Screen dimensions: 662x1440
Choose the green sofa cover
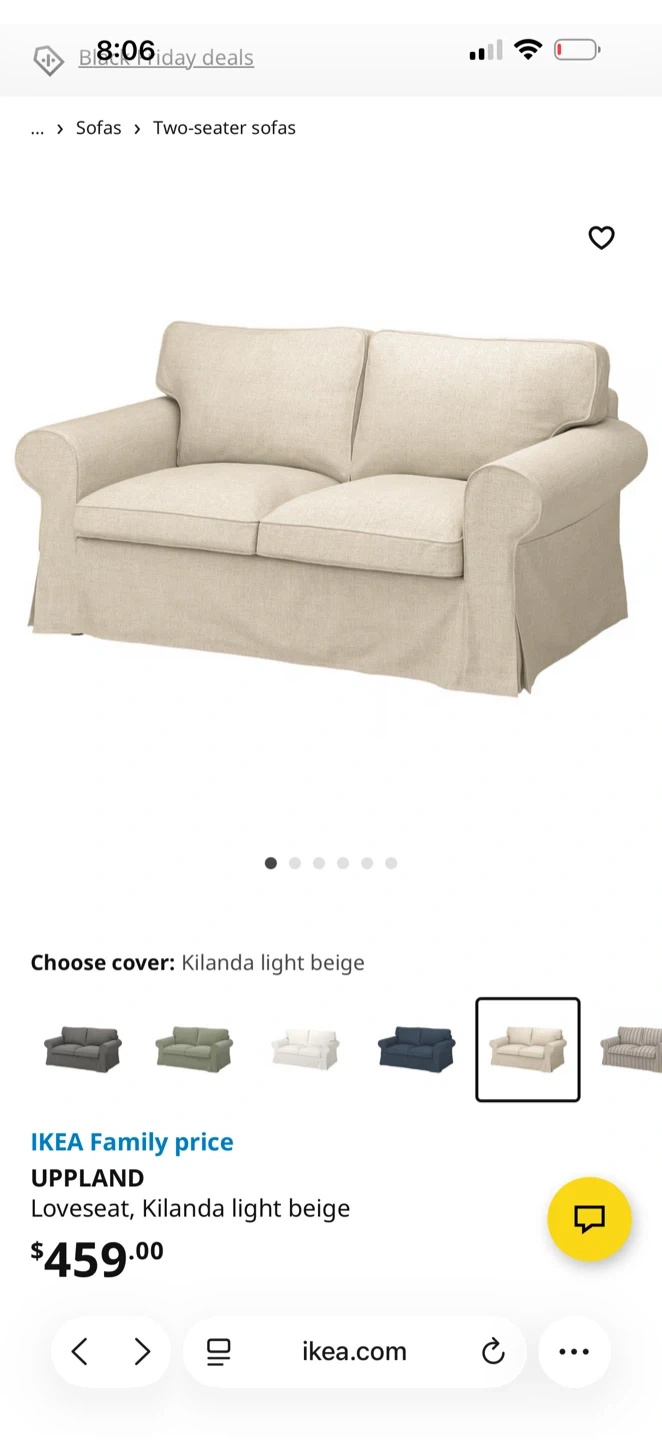tap(194, 1049)
